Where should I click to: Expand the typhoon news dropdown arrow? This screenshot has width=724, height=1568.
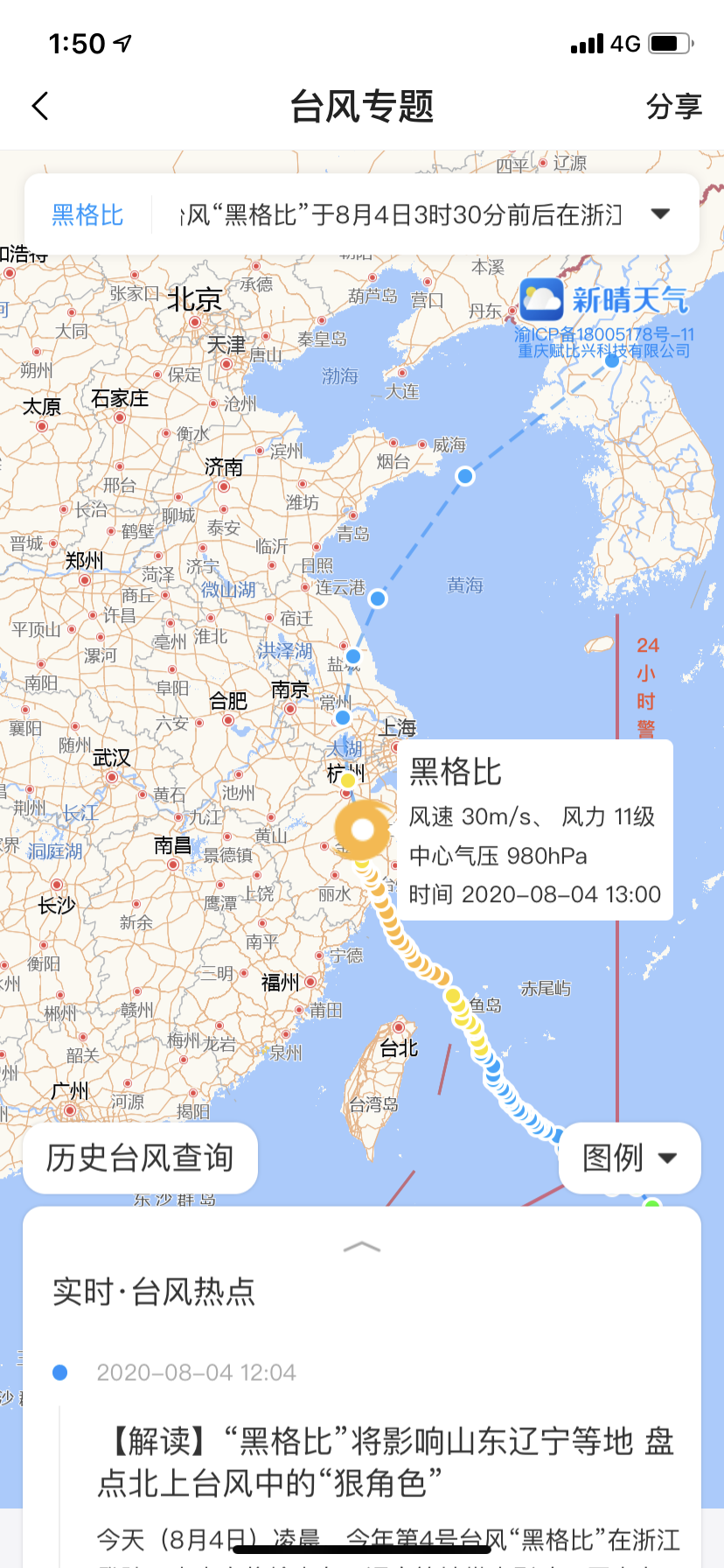(661, 214)
